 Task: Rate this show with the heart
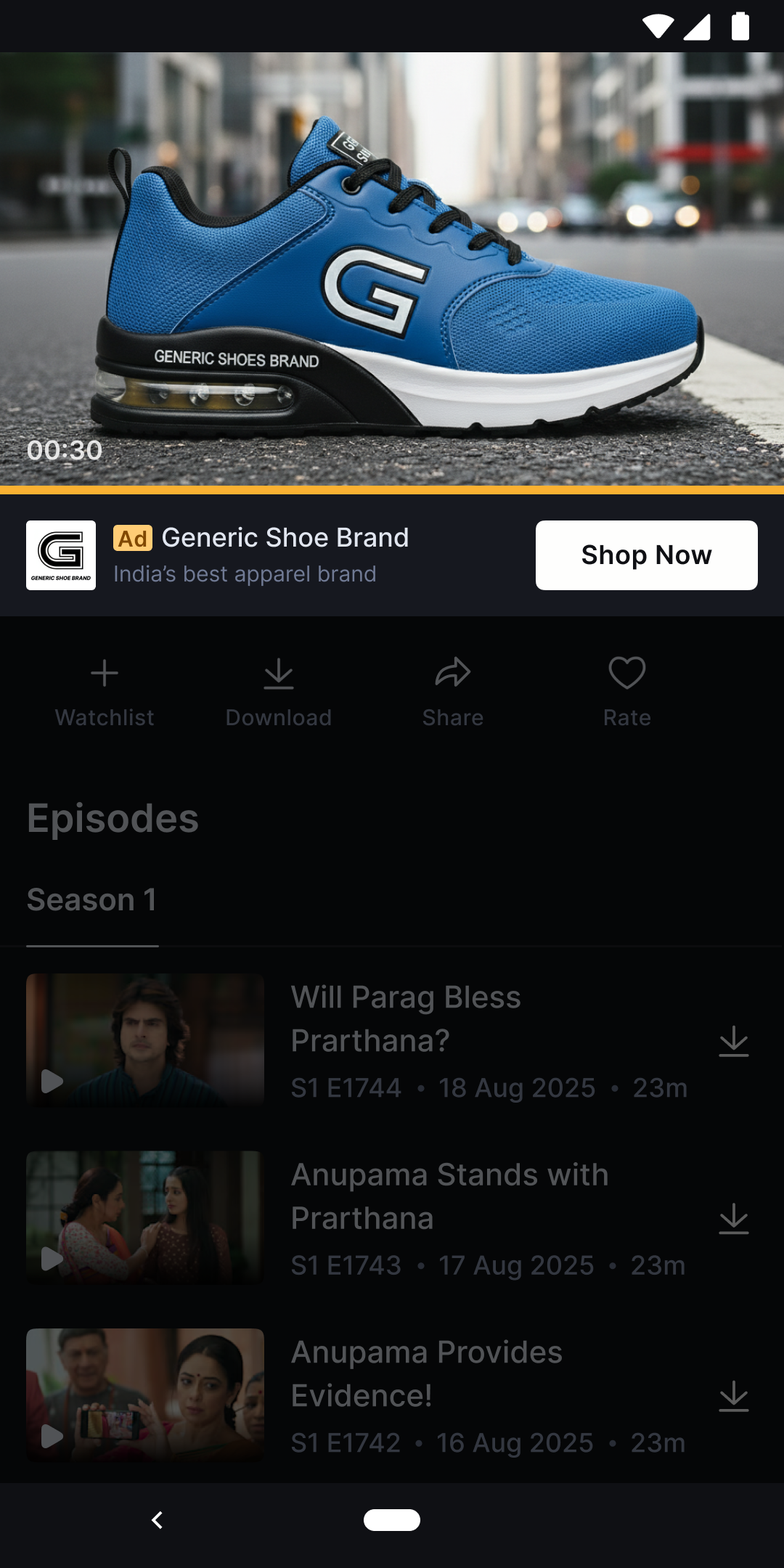click(x=627, y=691)
